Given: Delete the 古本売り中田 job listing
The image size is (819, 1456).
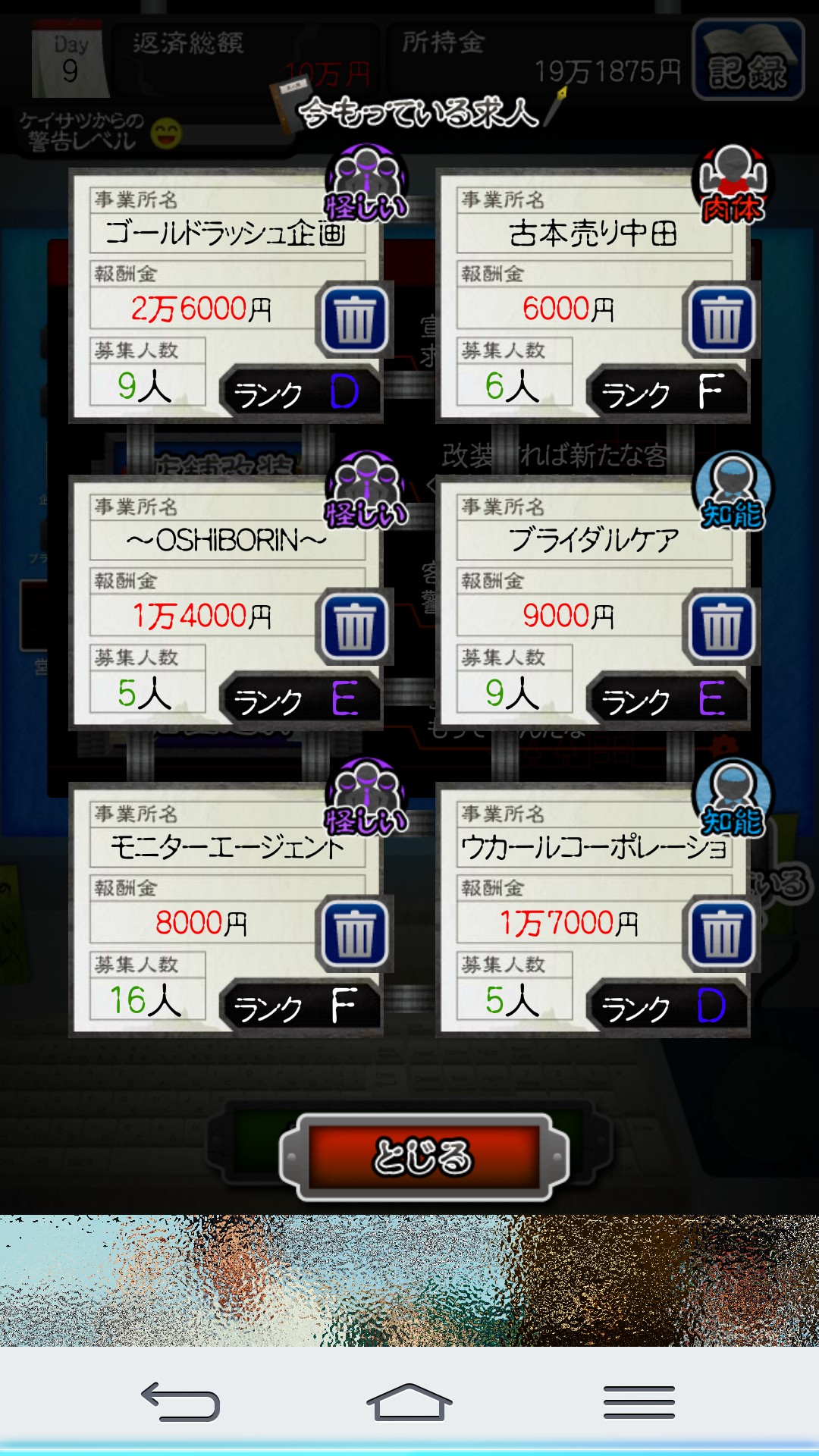Looking at the screenshot, I should 721,319.
